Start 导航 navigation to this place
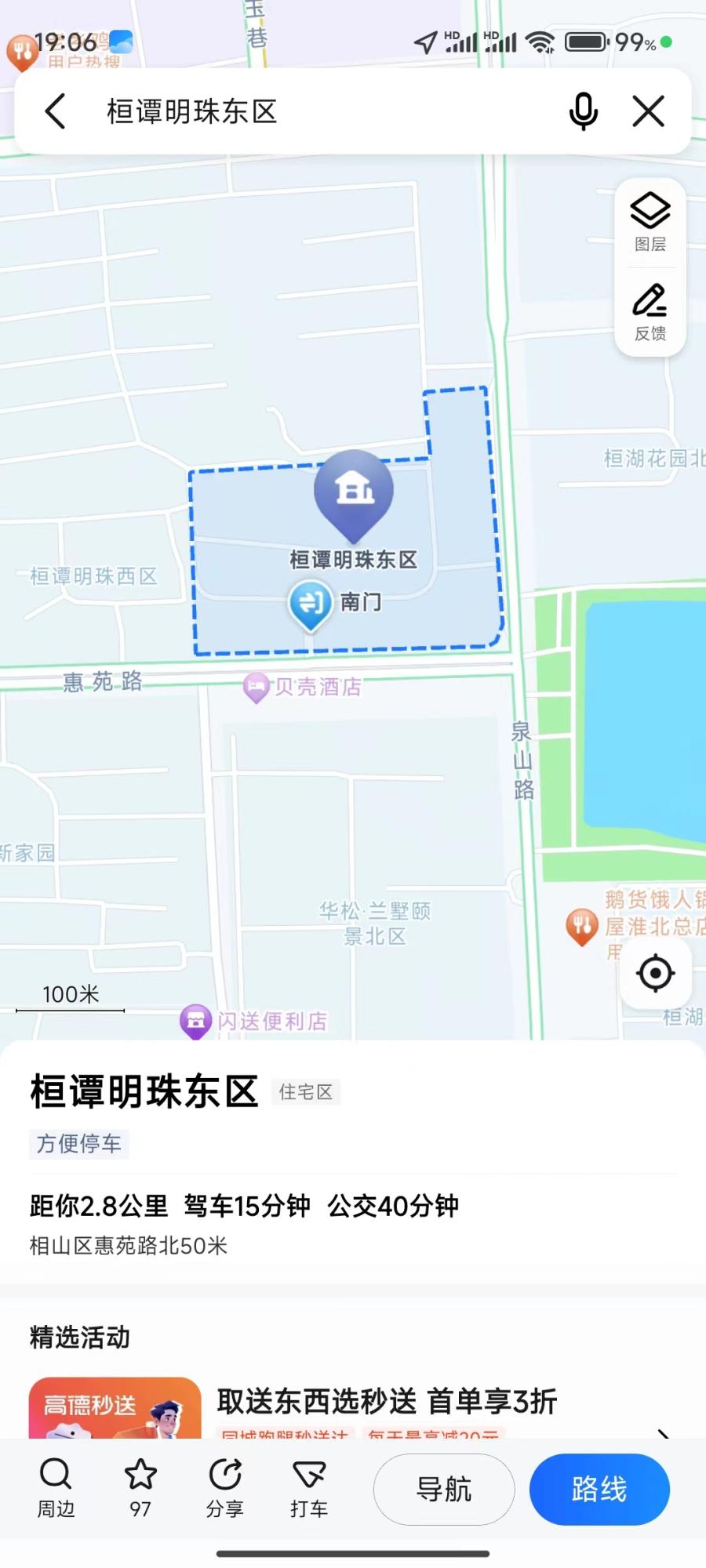 point(444,1489)
